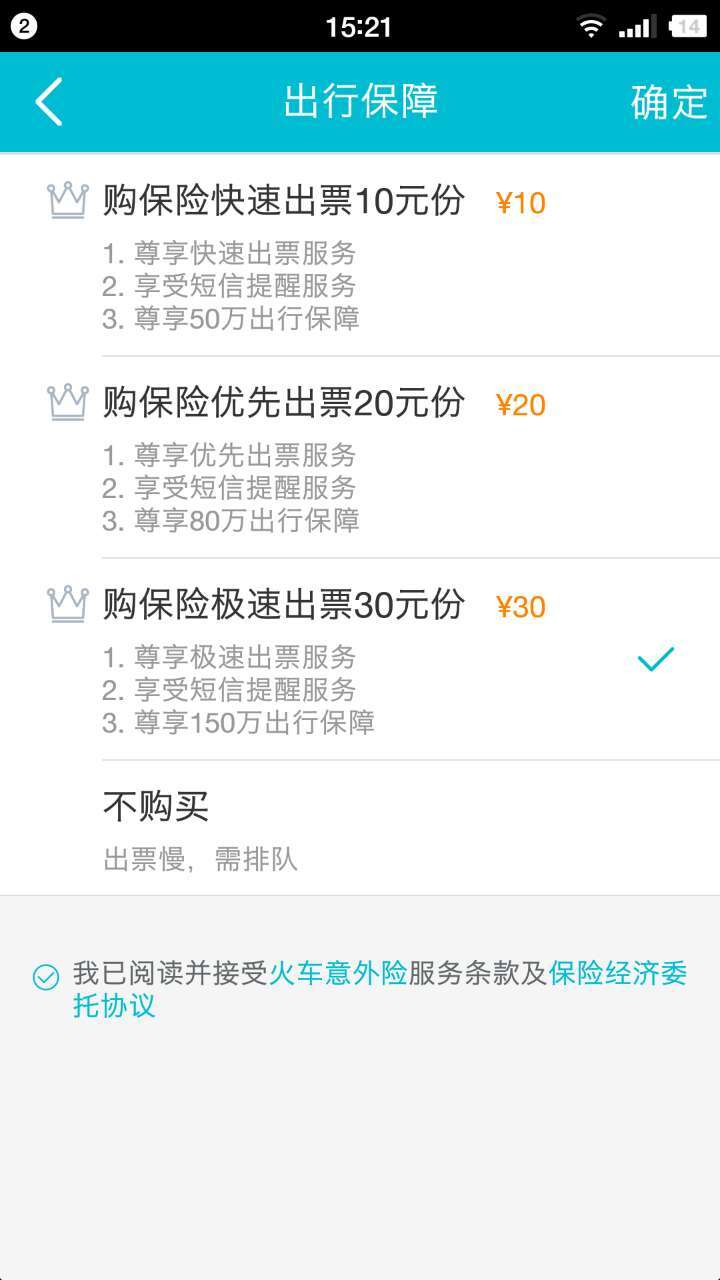
Task: Pick the ¥30 极速出票 insurance option
Action: tap(360, 659)
